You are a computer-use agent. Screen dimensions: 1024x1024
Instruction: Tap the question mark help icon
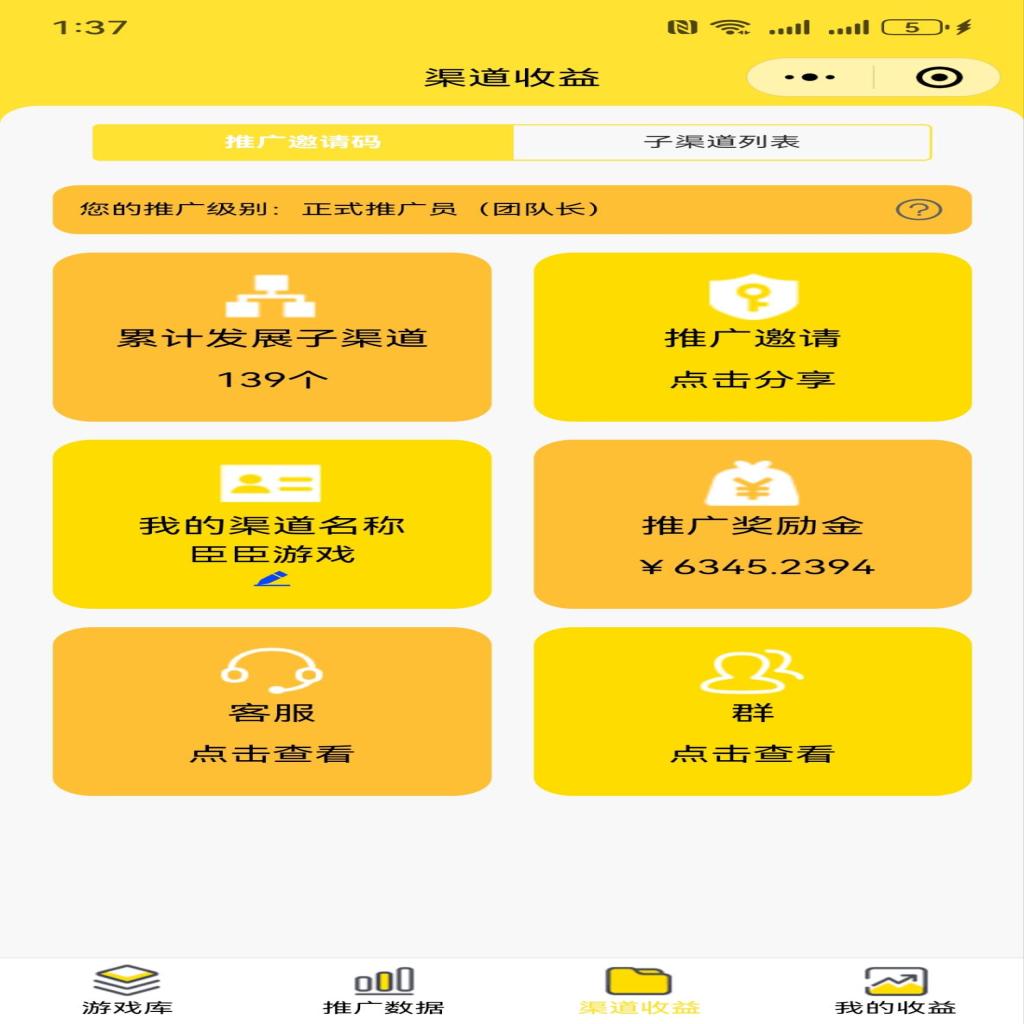point(918,209)
